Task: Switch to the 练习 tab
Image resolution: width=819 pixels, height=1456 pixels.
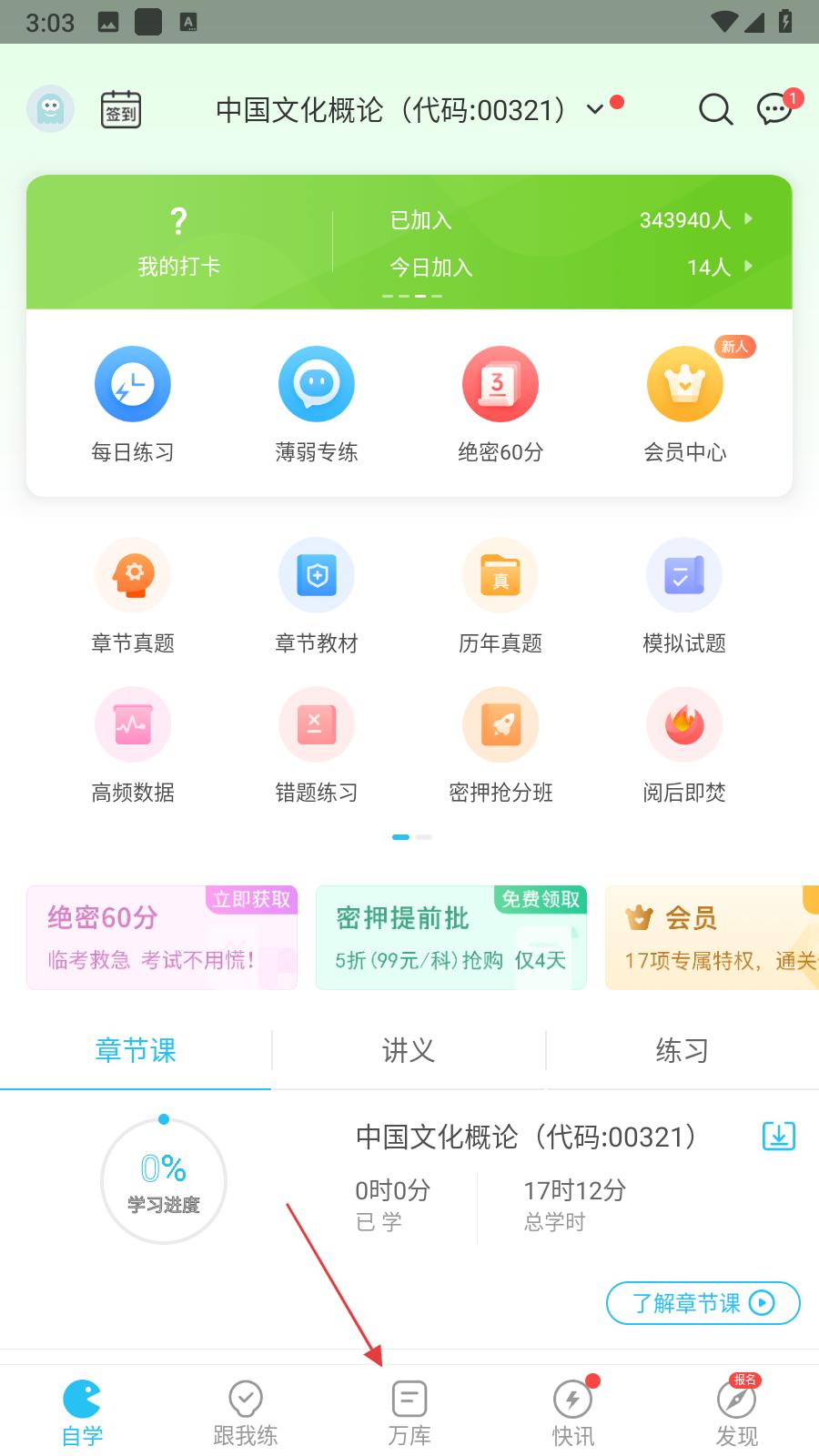Action: coord(682,1051)
